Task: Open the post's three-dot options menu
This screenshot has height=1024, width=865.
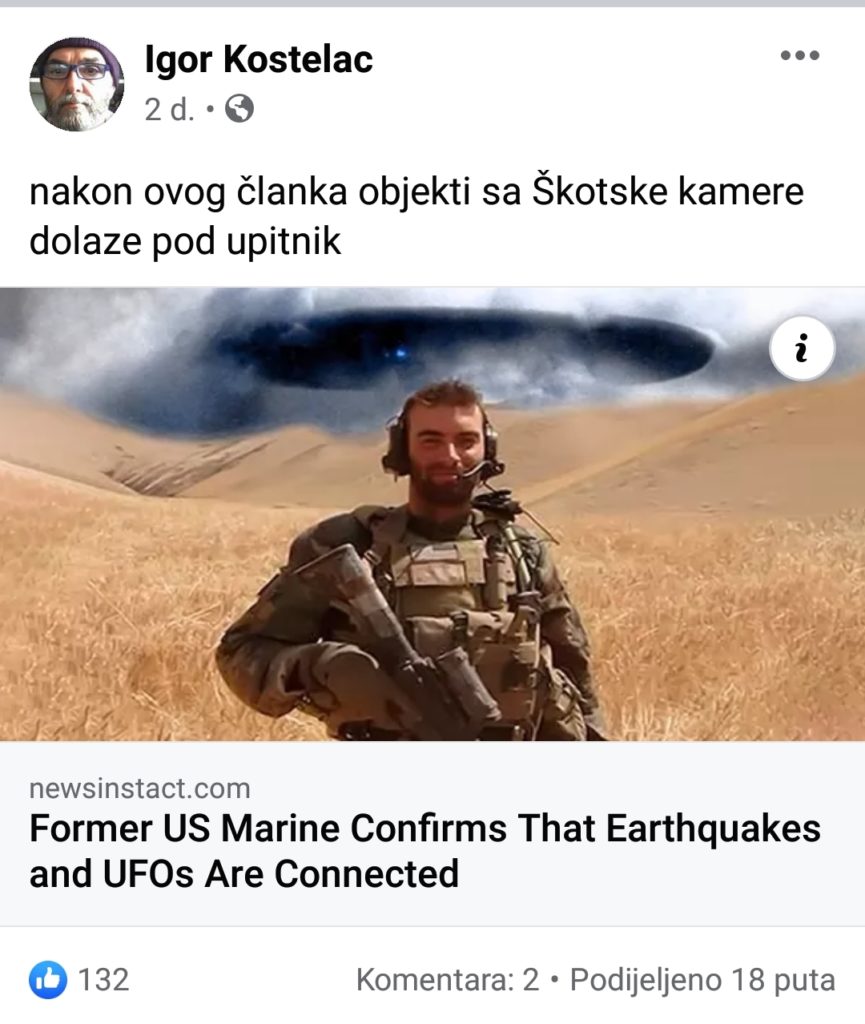Action: click(x=799, y=56)
